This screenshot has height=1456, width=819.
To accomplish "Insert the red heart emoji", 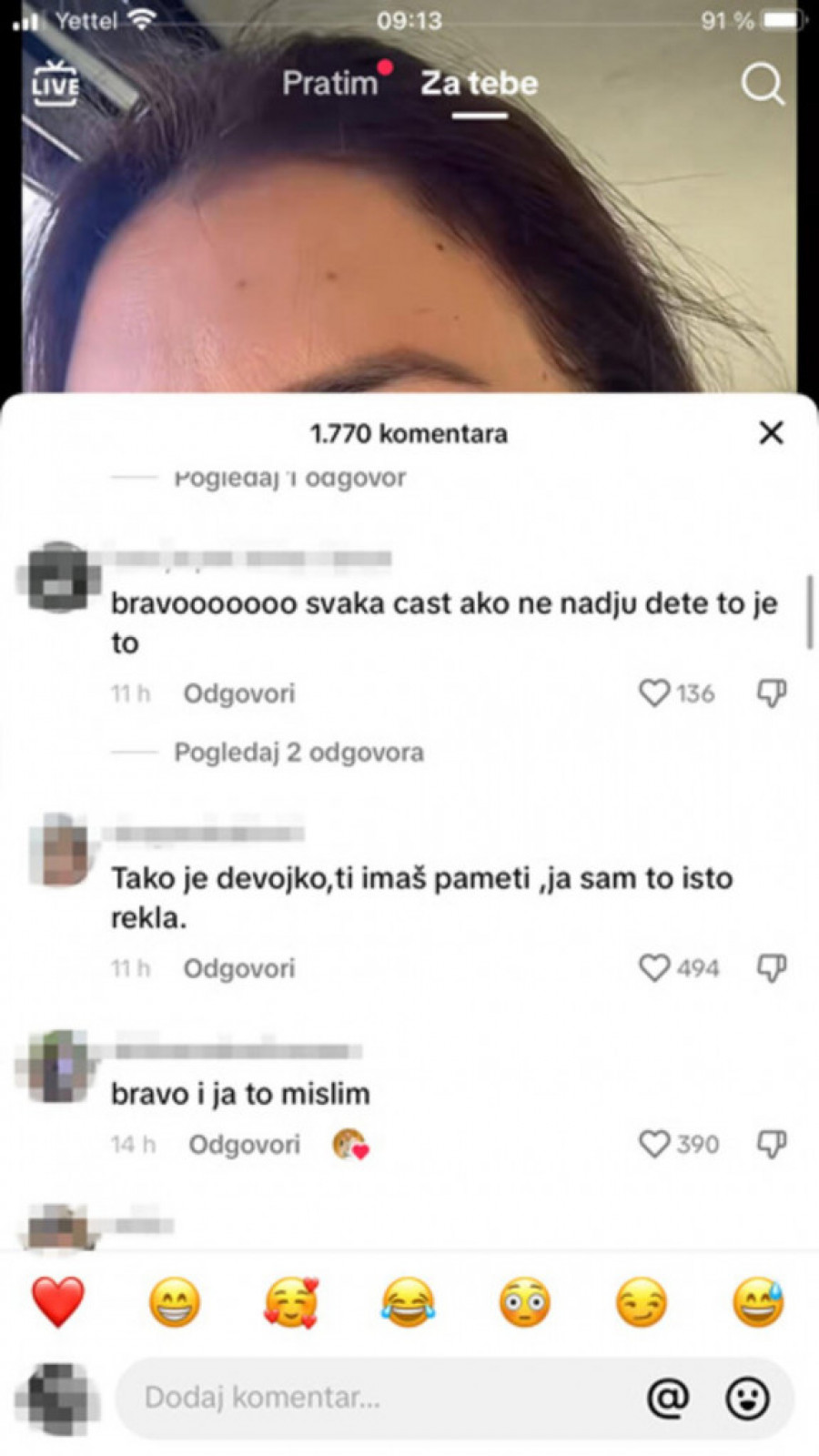I will click(x=58, y=1301).
